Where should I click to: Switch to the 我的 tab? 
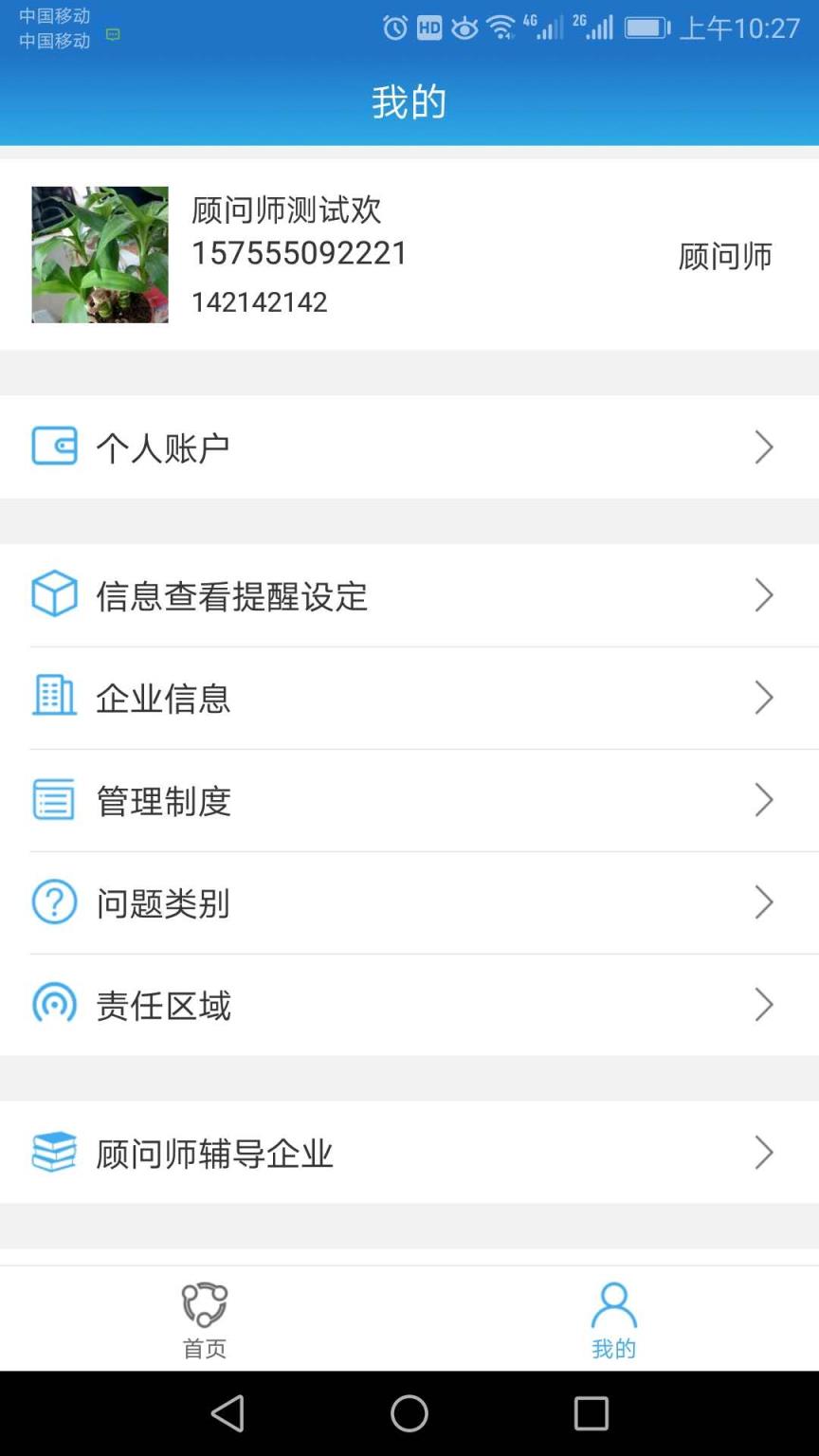click(x=613, y=1318)
